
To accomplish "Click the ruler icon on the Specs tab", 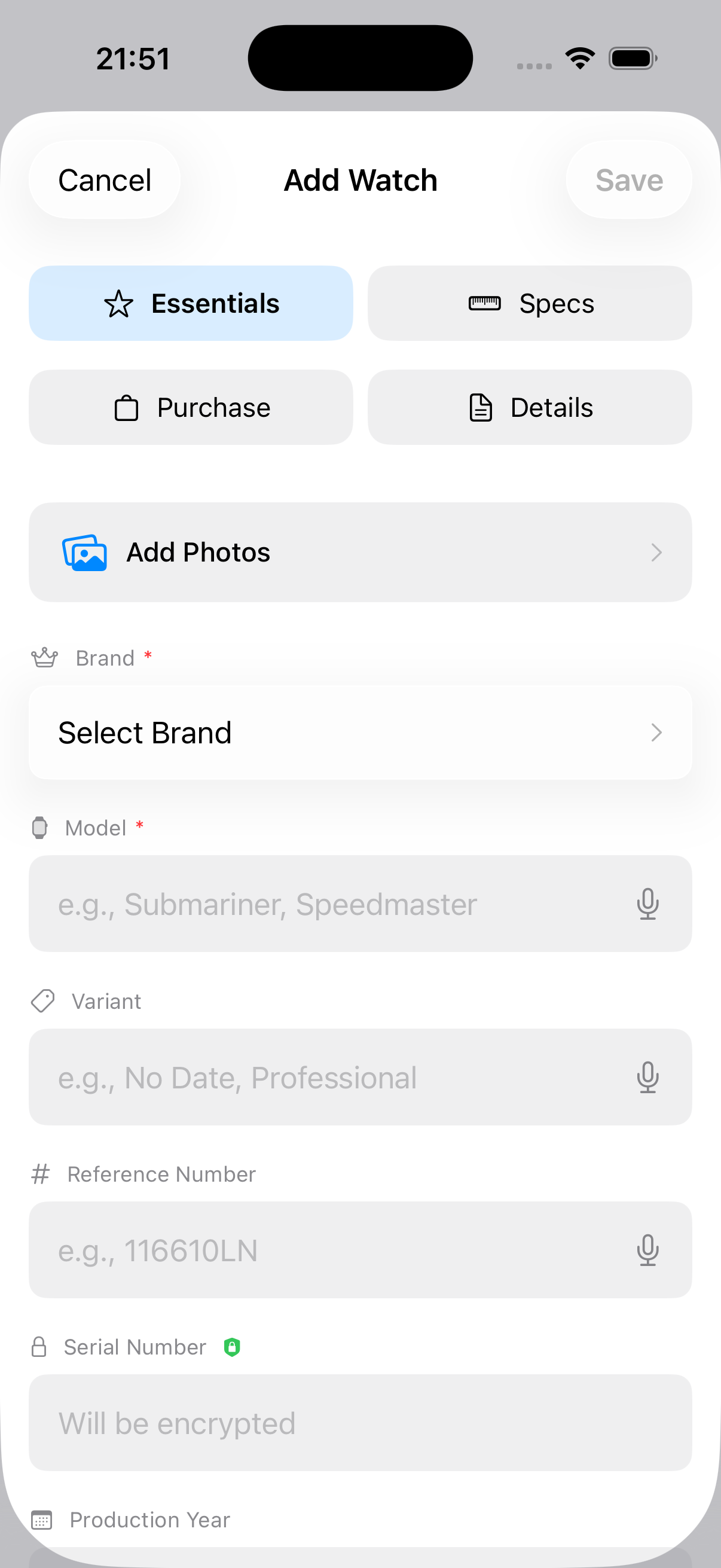I will click(x=484, y=303).
